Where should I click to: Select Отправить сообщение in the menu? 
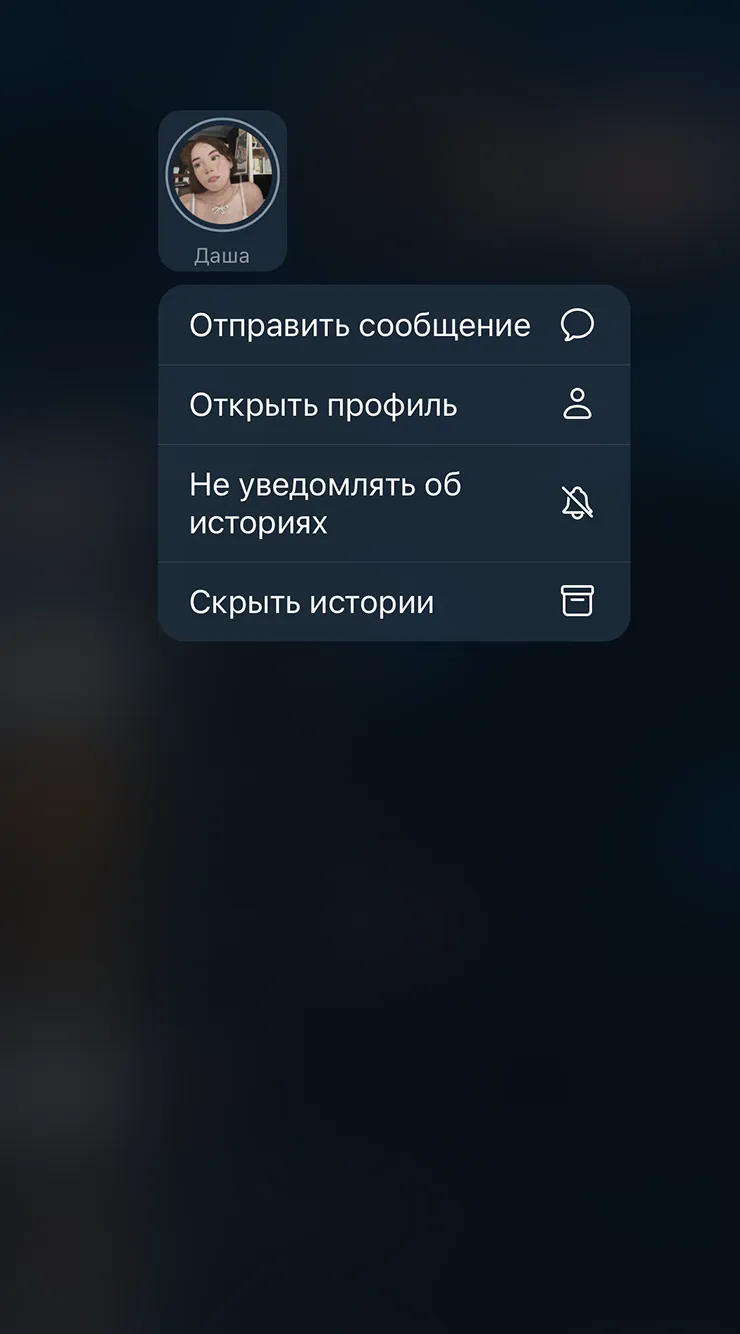[394, 325]
